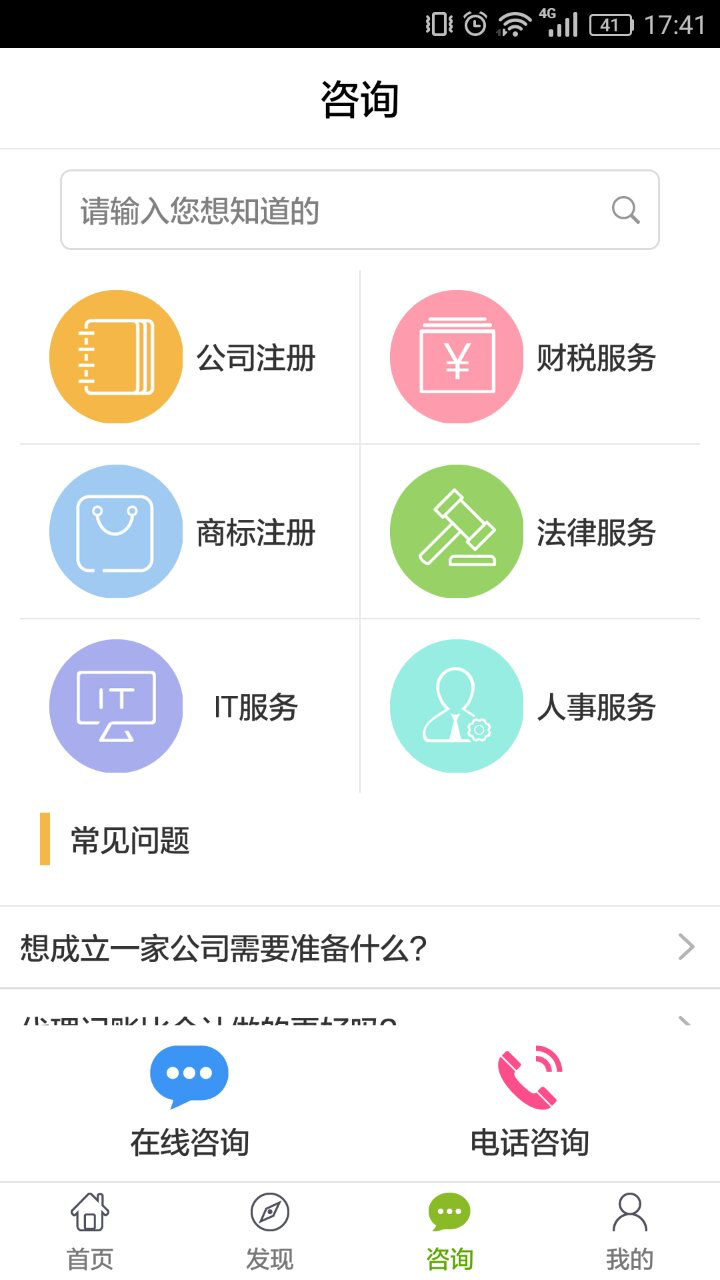Switch to the 首页 tab
Screen dimensions: 720x1280
88,1231
